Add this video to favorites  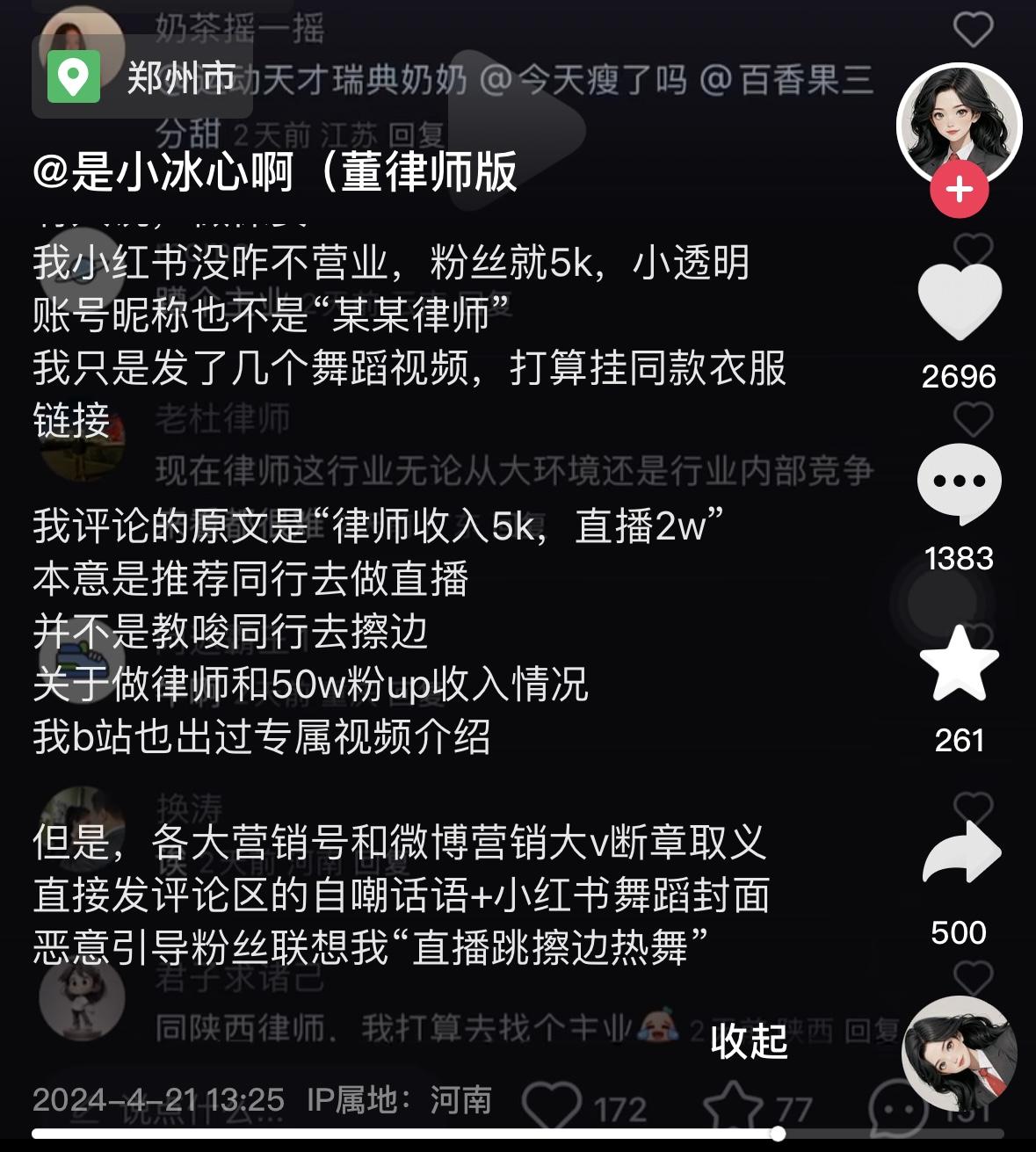click(x=959, y=665)
